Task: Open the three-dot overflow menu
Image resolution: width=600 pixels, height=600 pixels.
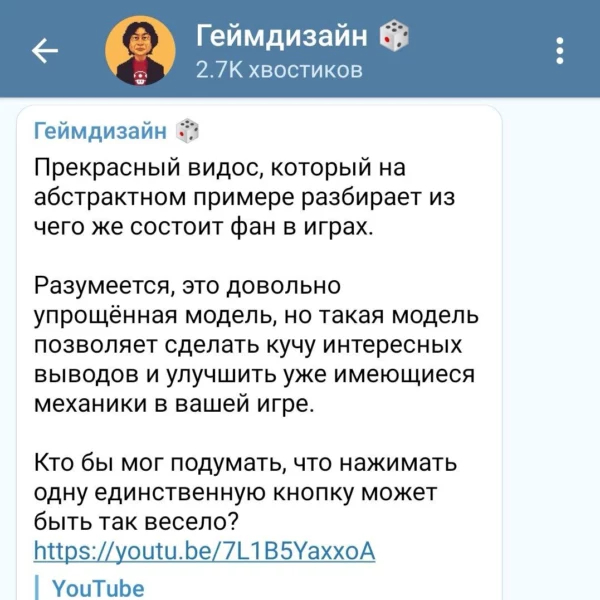Action: (x=560, y=50)
